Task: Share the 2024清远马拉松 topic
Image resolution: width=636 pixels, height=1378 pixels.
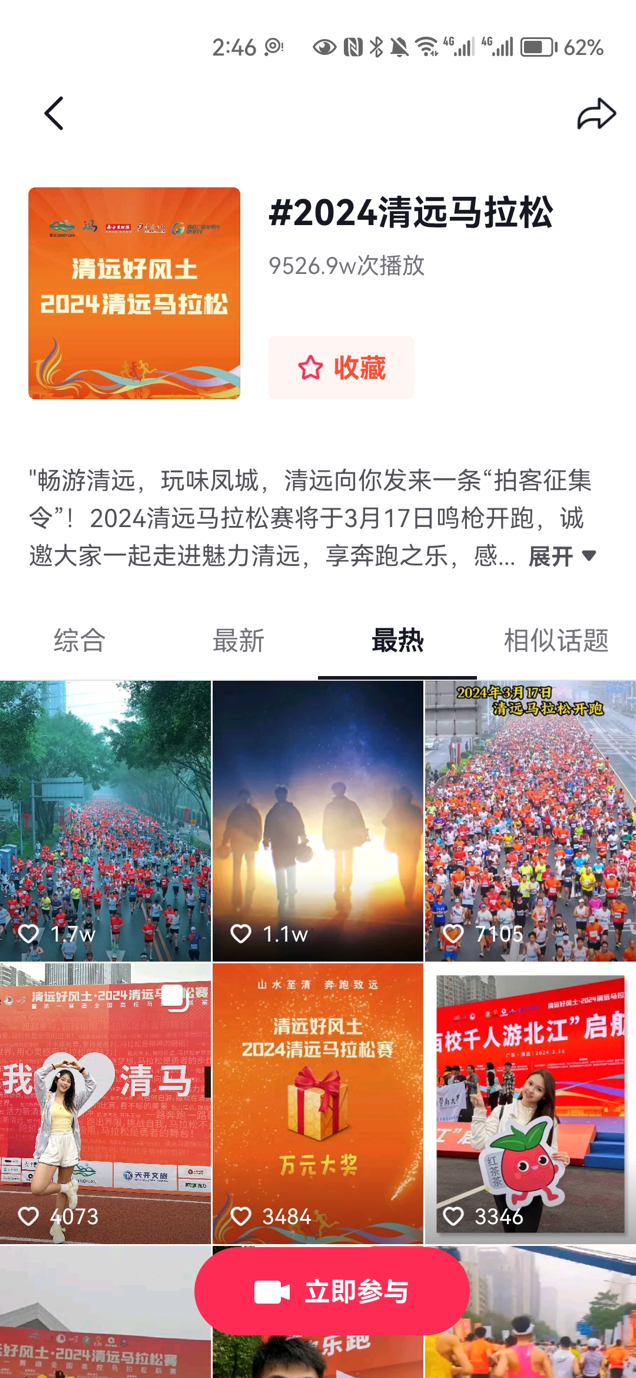Action: click(x=596, y=114)
